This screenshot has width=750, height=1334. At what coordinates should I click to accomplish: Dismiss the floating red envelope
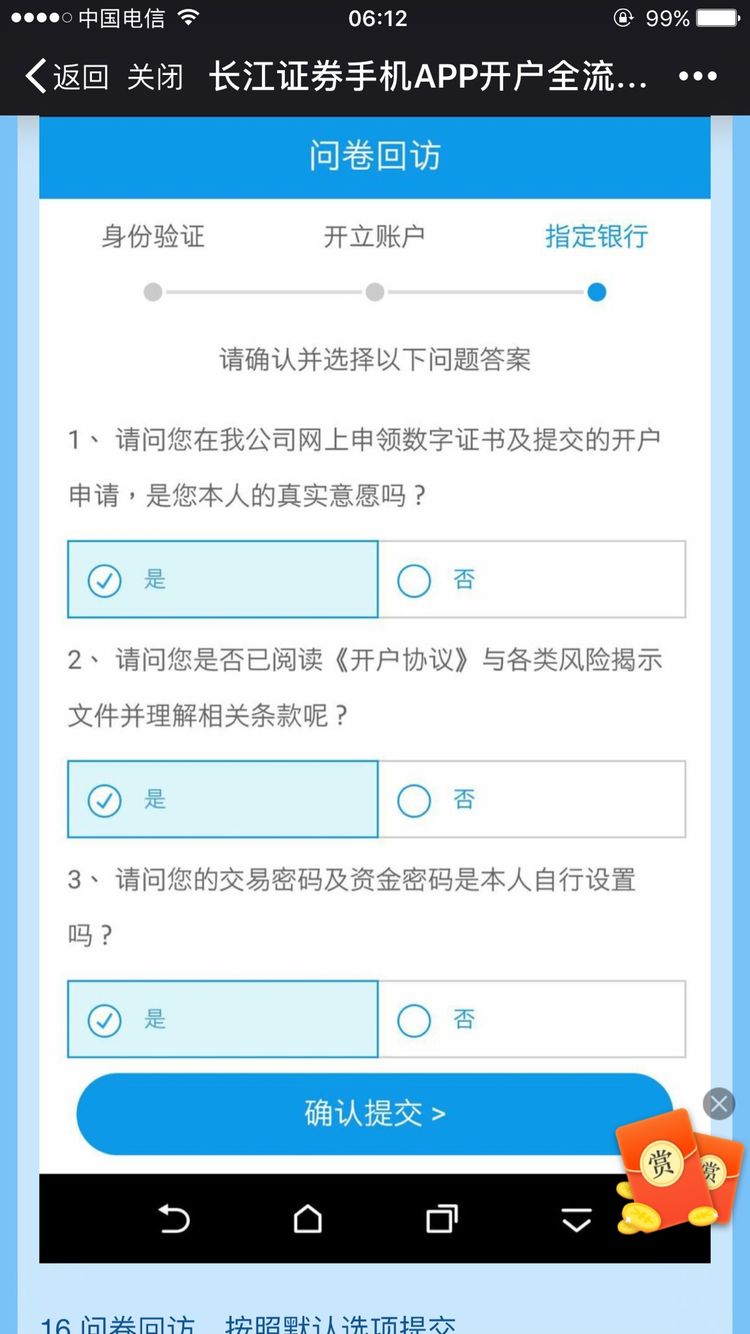718,1103
